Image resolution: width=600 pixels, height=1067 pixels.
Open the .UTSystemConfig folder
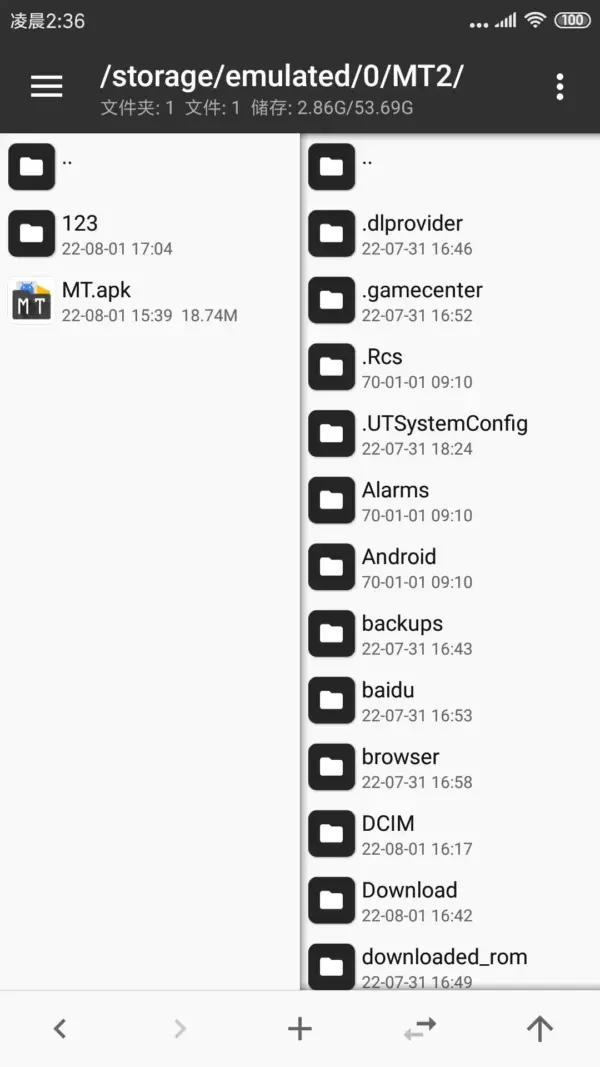tap(451, 433)
